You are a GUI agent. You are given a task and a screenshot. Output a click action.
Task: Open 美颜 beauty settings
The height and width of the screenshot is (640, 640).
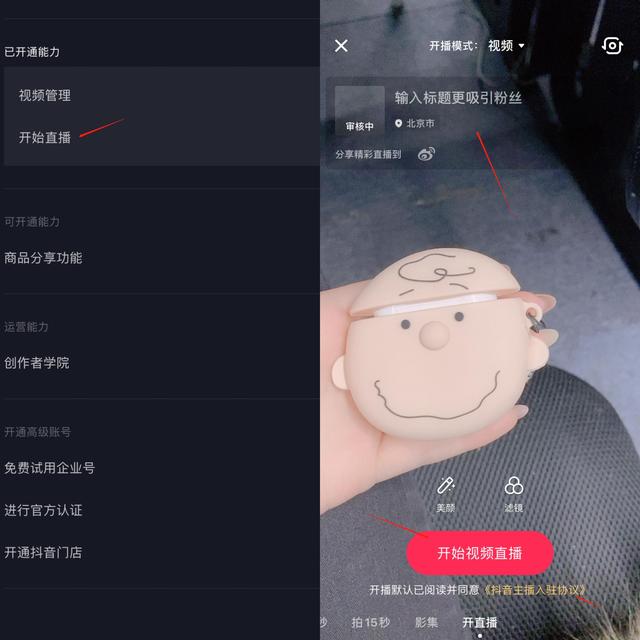[446, 493]
